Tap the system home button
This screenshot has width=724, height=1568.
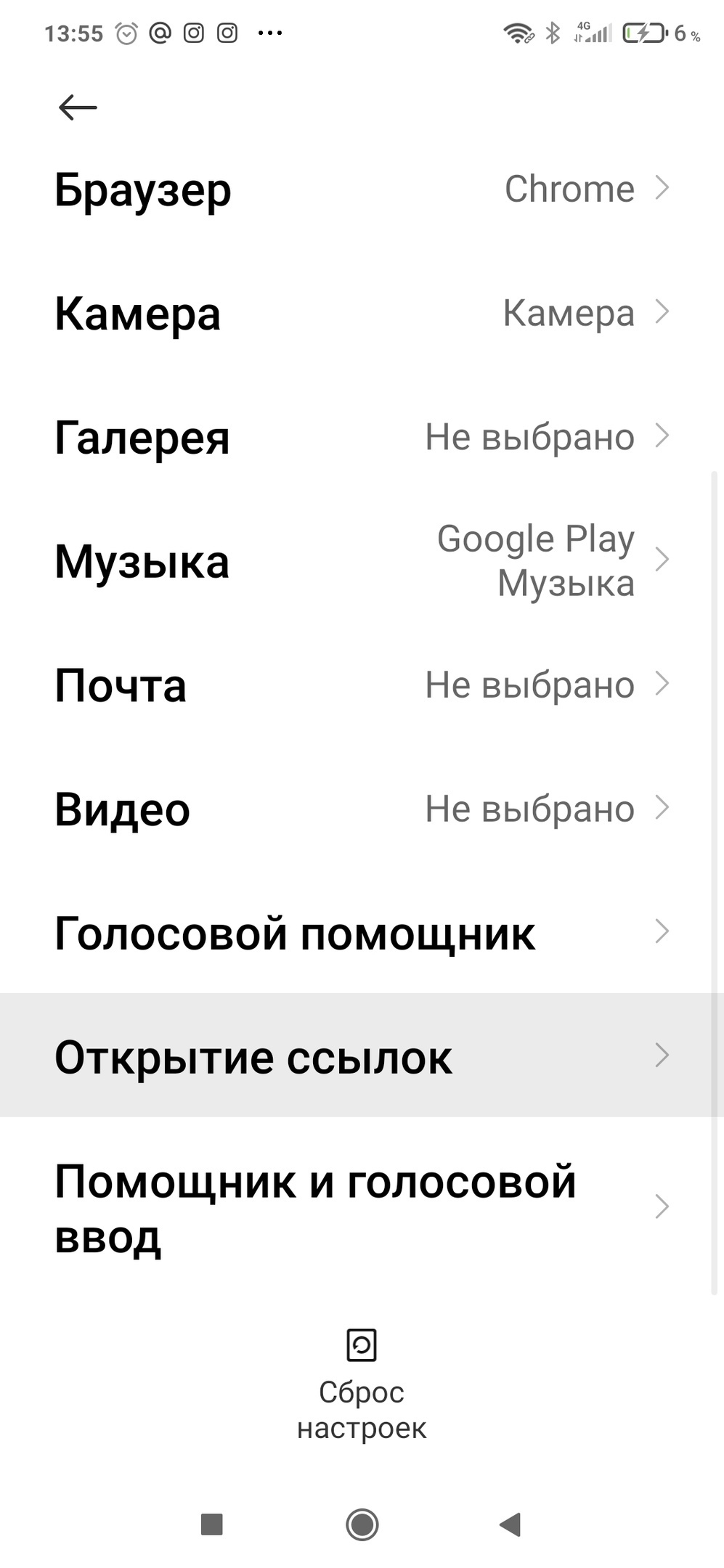point(362,1524)
